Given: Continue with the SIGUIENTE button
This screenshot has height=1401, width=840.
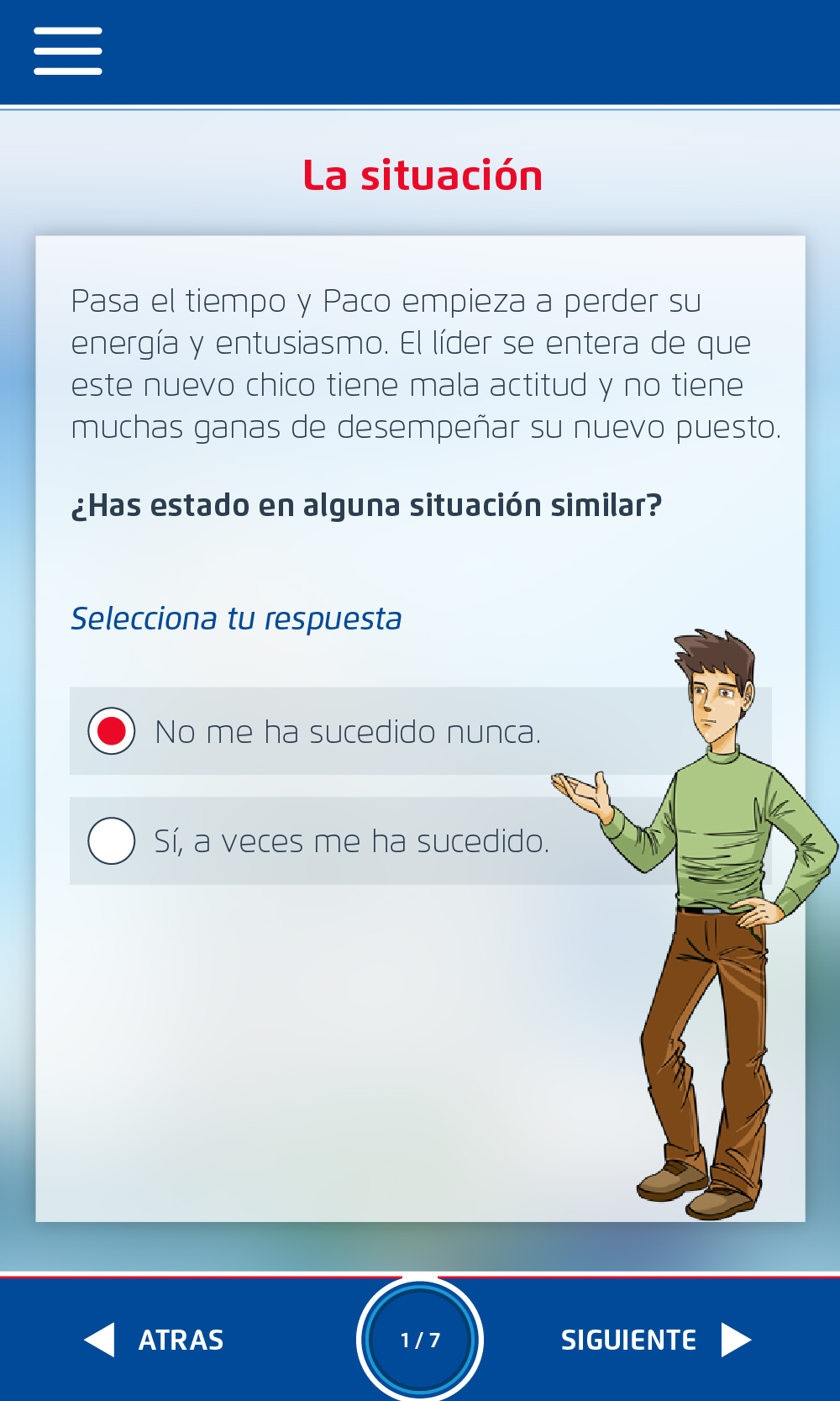Looking at the screenshot, I should [x=655, y=1340].
